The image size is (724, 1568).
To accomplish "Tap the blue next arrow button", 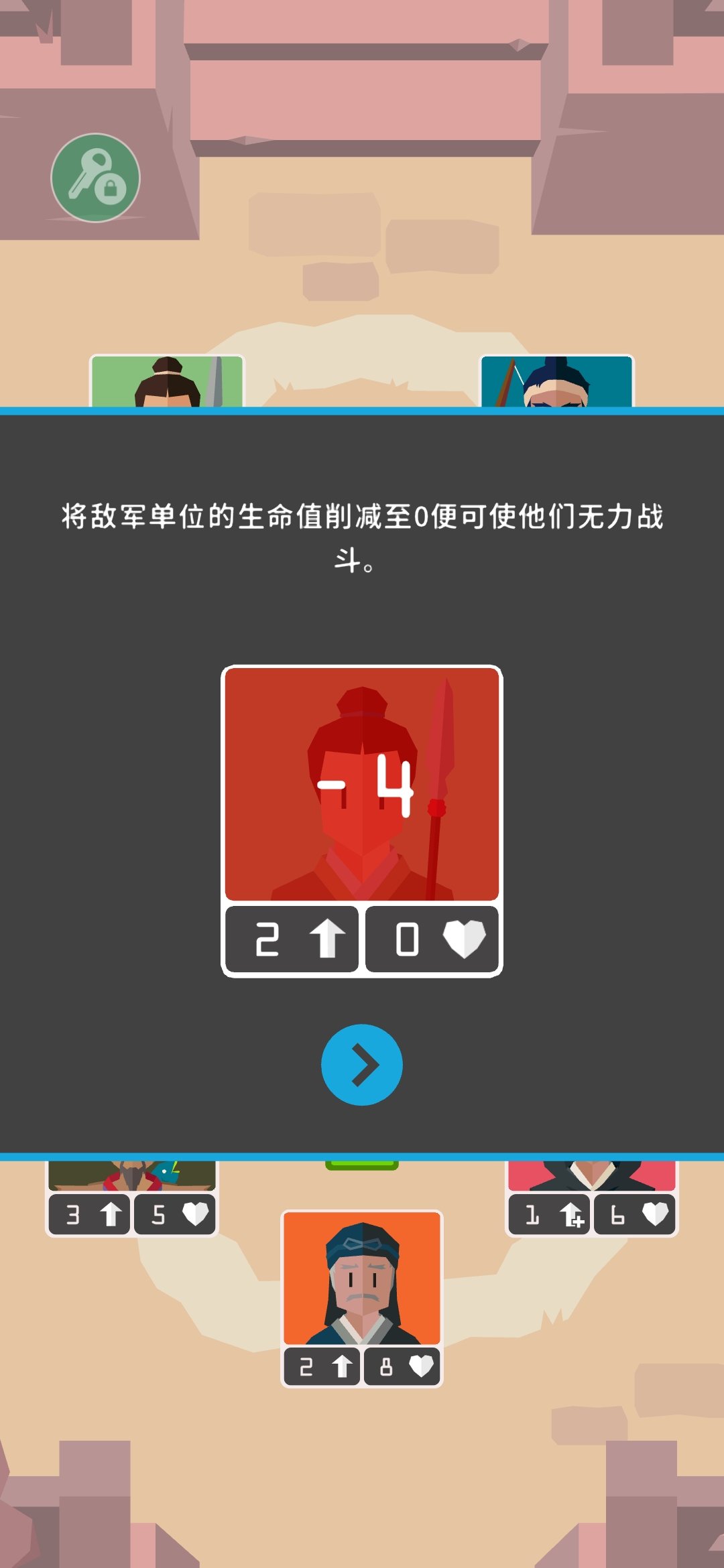I will pyautogui.click(x=361, y=1064).
